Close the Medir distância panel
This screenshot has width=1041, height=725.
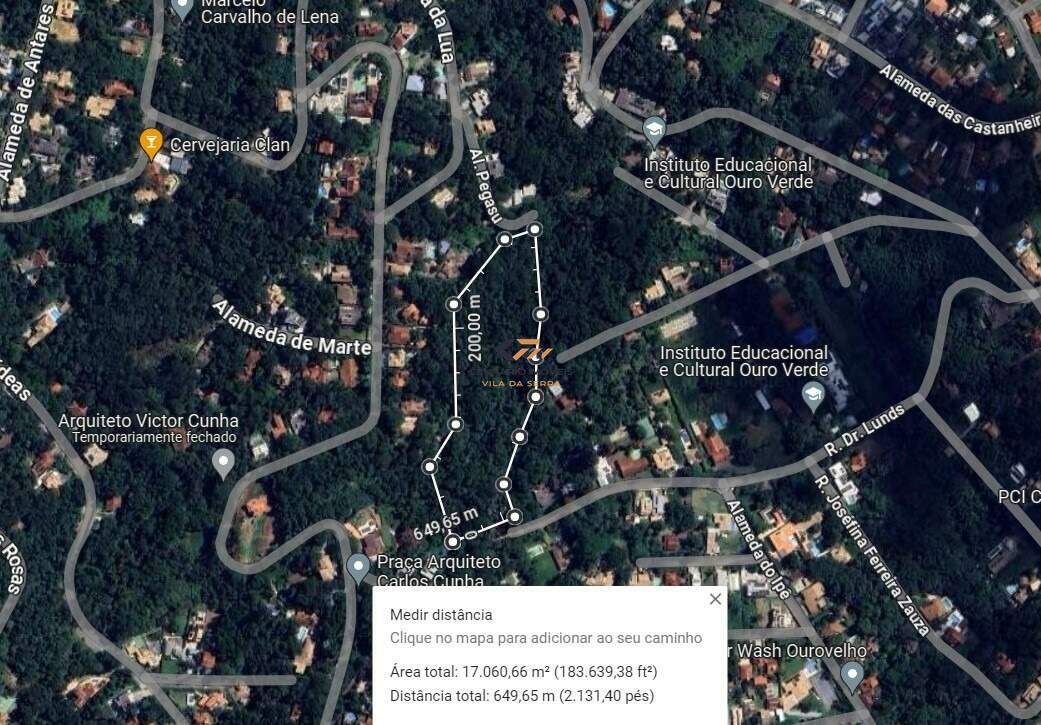coord(715,599)
